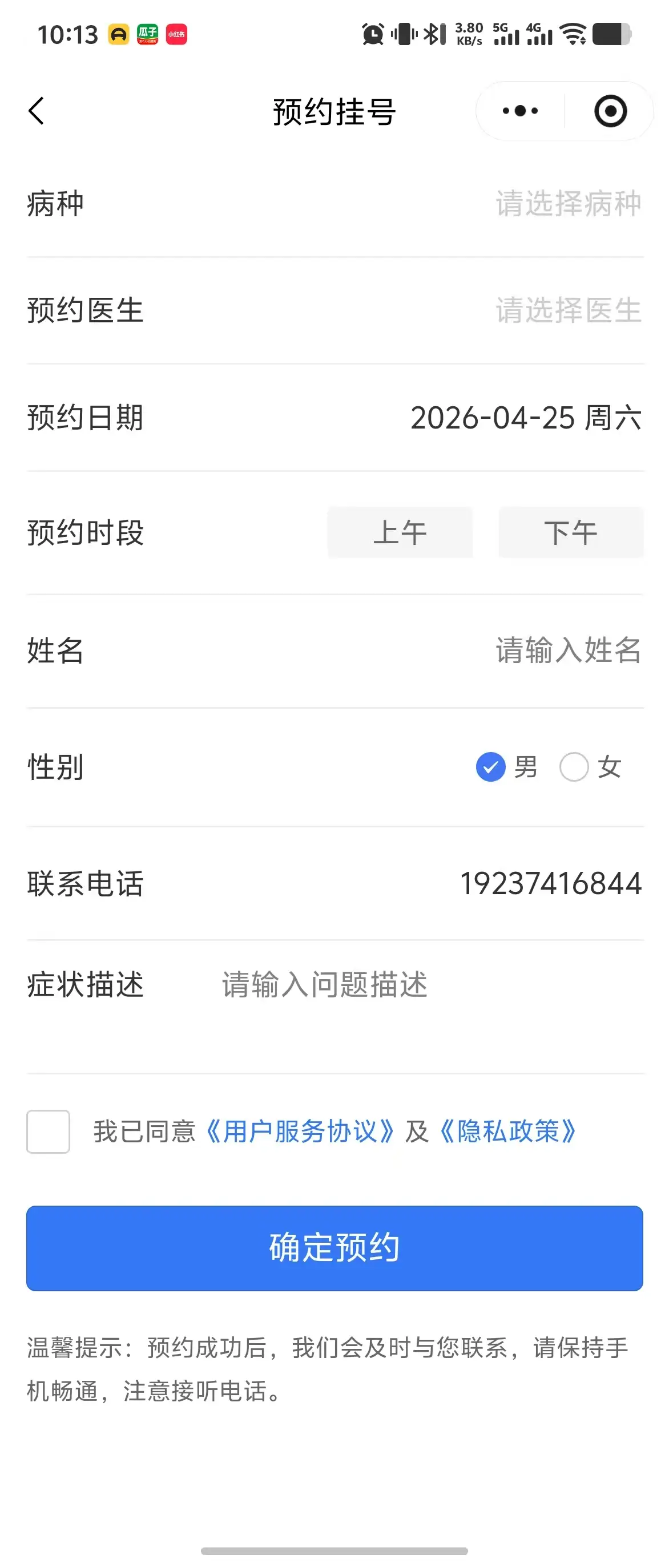Go back from the 预约挂号 page

(x=37, y=111)
